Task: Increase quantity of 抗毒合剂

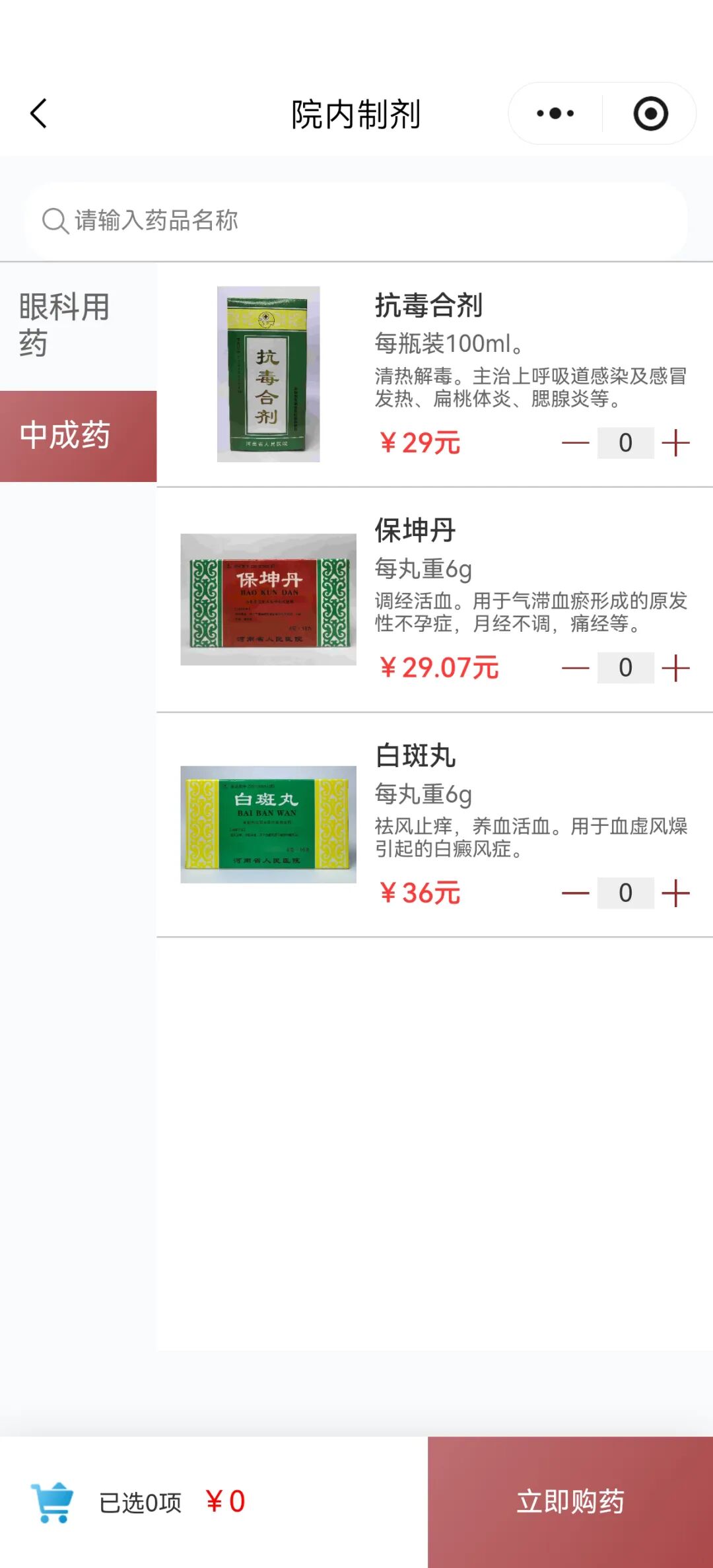Action: (675, 443)
